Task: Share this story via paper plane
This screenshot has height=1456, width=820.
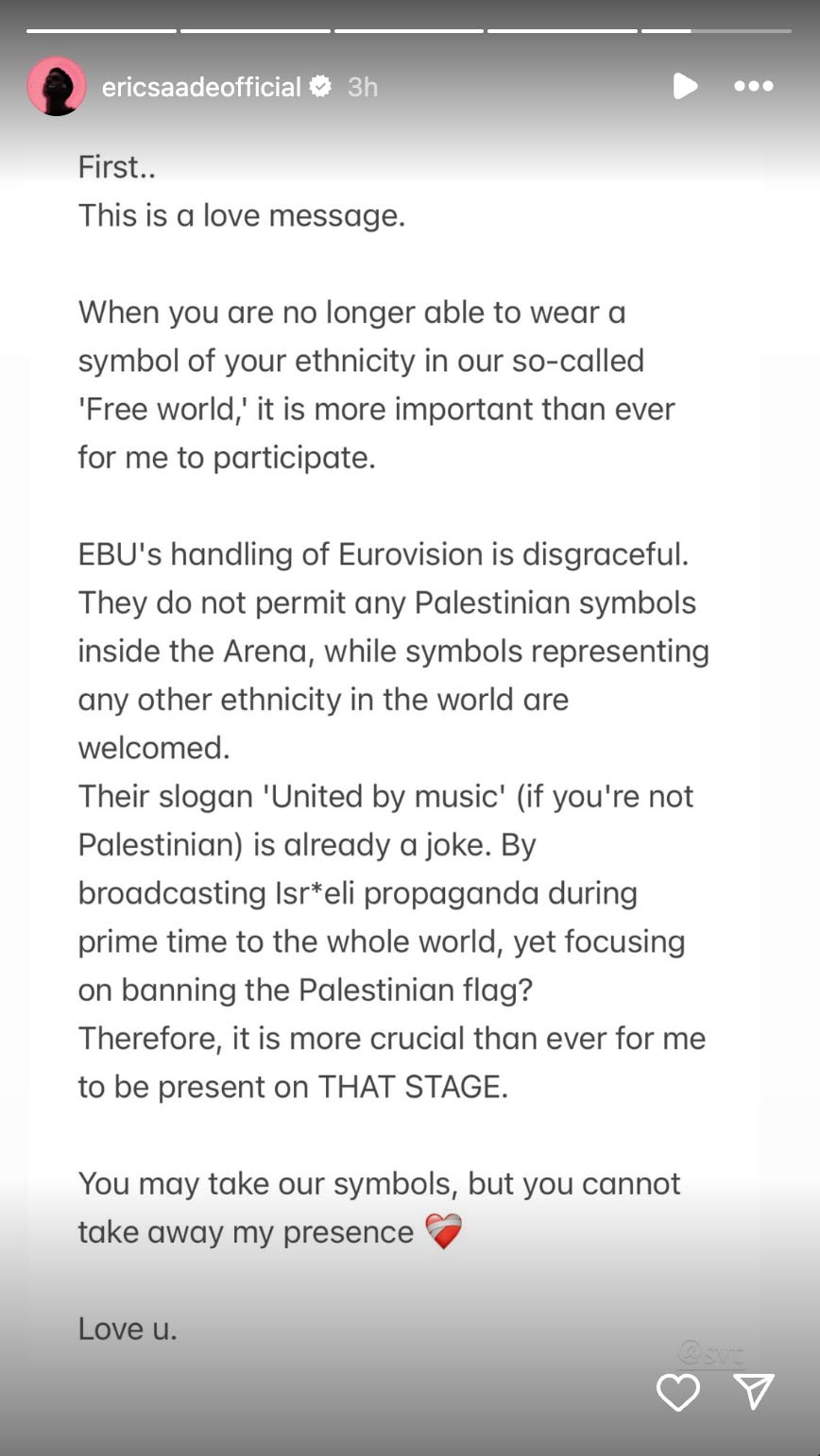Action: coord(754,1392)
